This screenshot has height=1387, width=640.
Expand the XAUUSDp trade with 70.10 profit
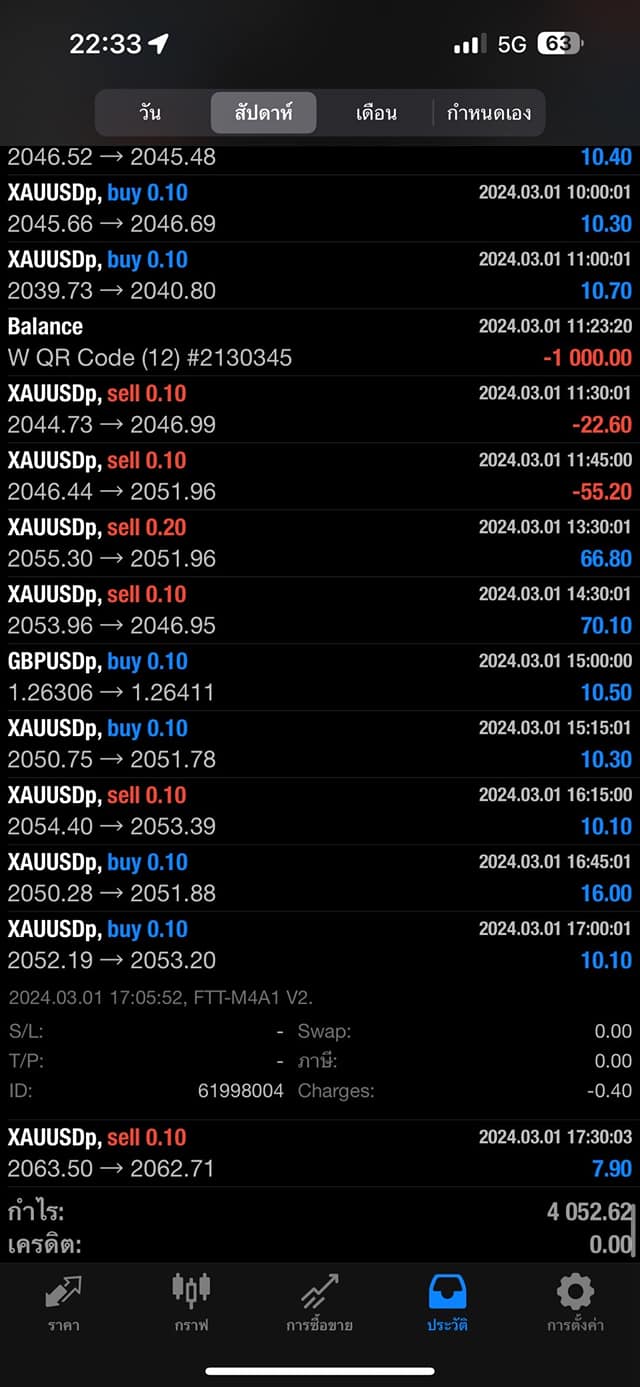tap(320, 610)
